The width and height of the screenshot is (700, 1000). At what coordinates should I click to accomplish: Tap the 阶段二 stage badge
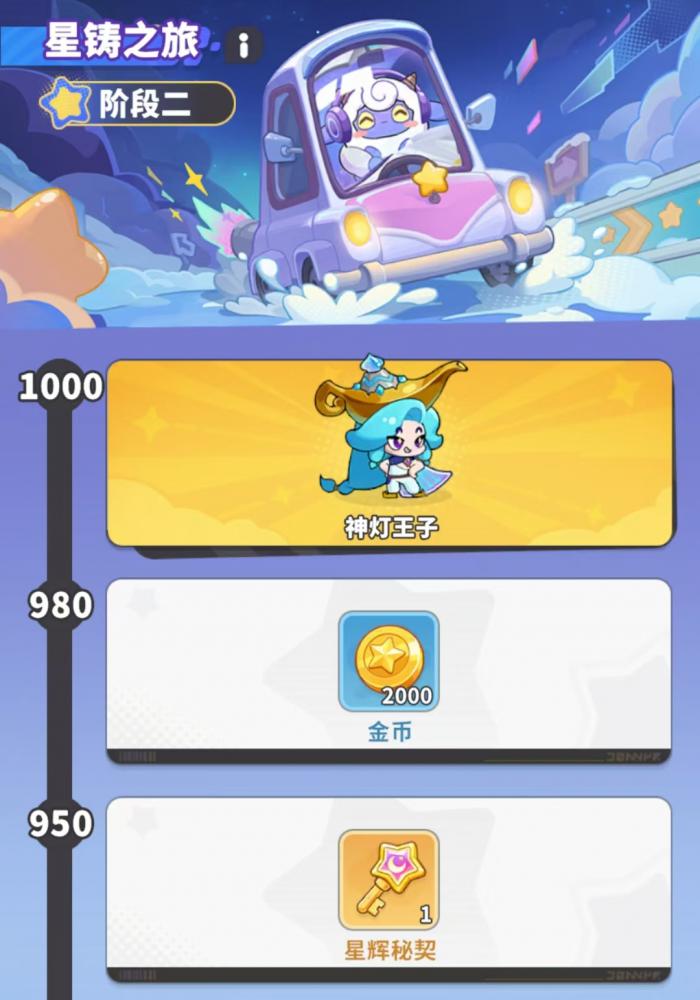pos(138,104)
